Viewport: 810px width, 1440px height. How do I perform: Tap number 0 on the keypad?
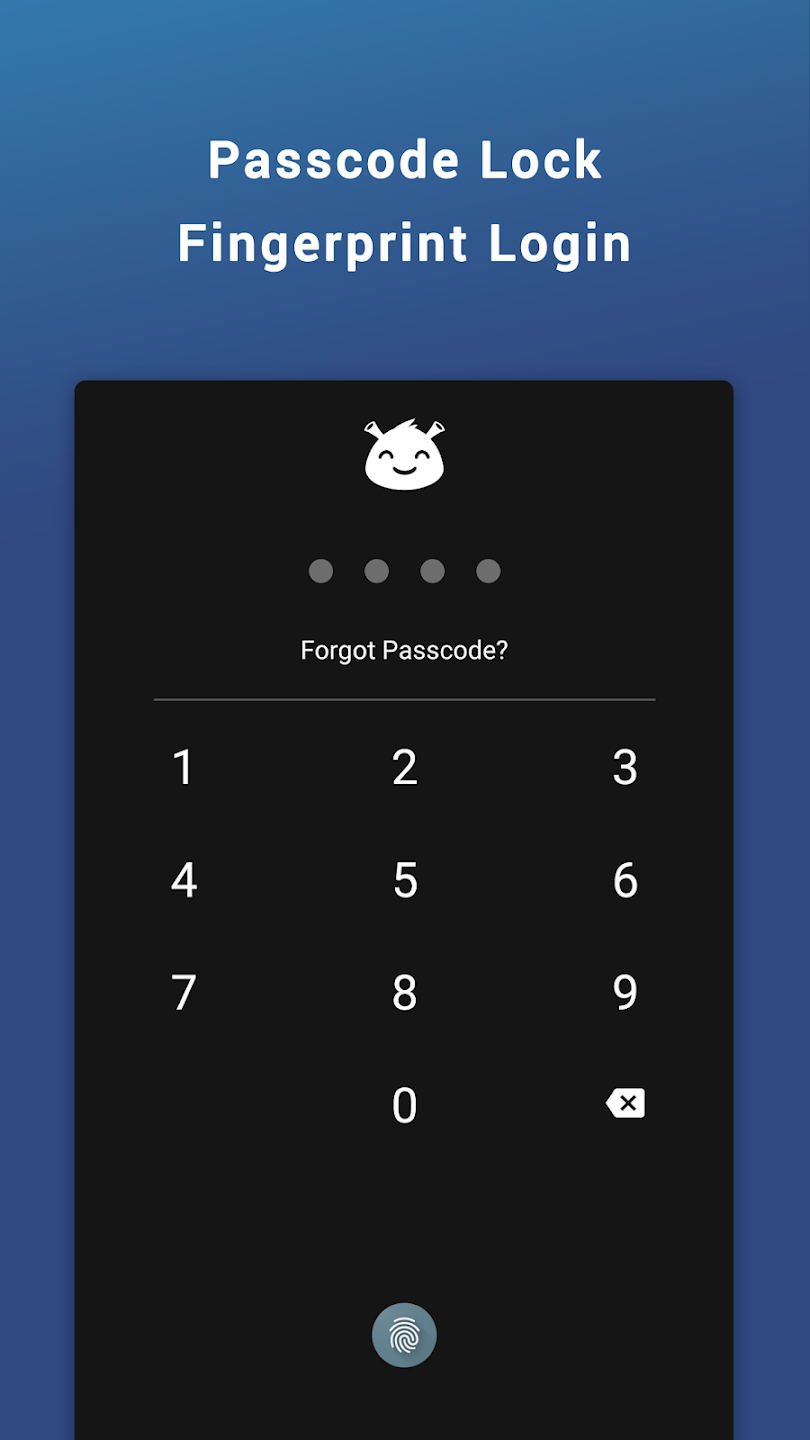click(x=404, y=1106)
